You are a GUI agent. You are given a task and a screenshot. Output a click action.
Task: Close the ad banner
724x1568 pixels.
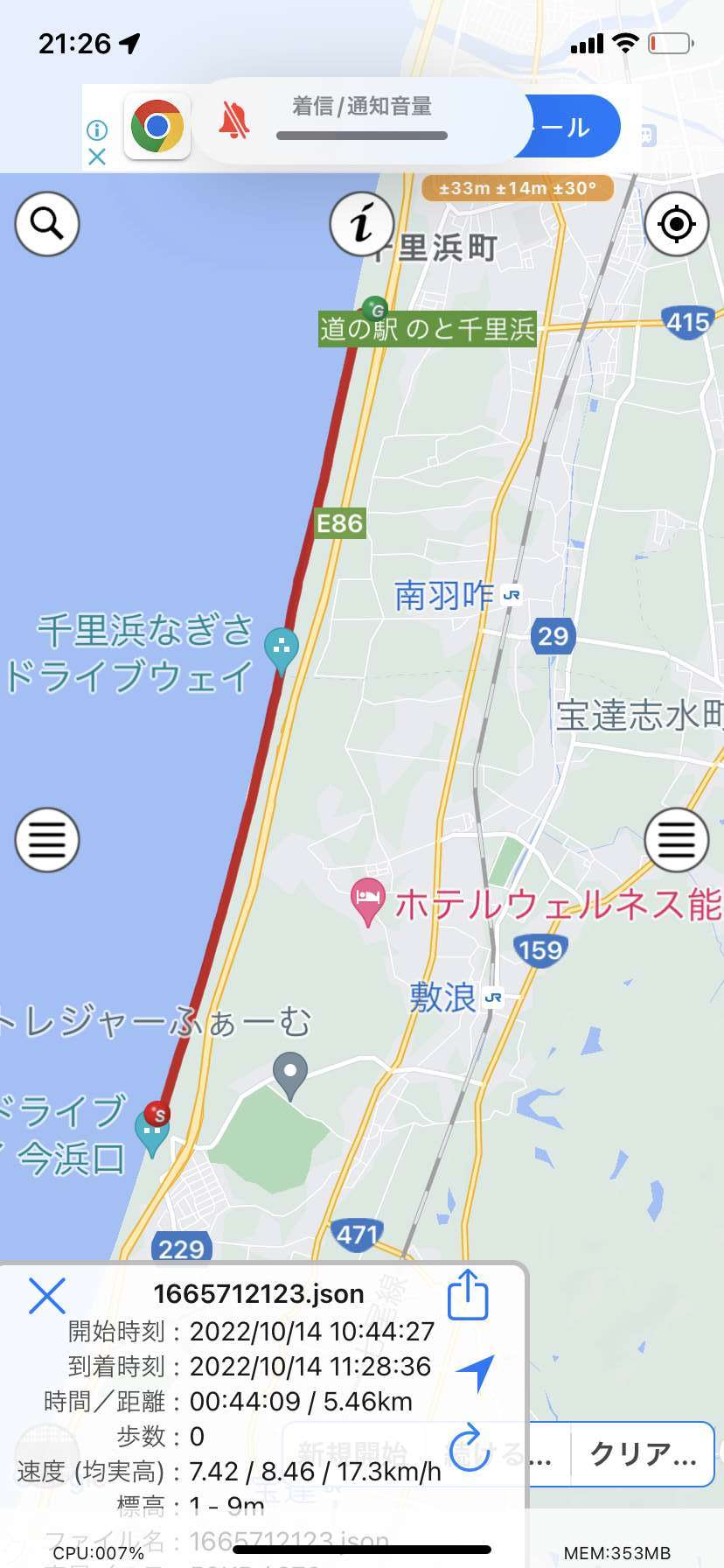pyautogui.click(x=97, y=157)
